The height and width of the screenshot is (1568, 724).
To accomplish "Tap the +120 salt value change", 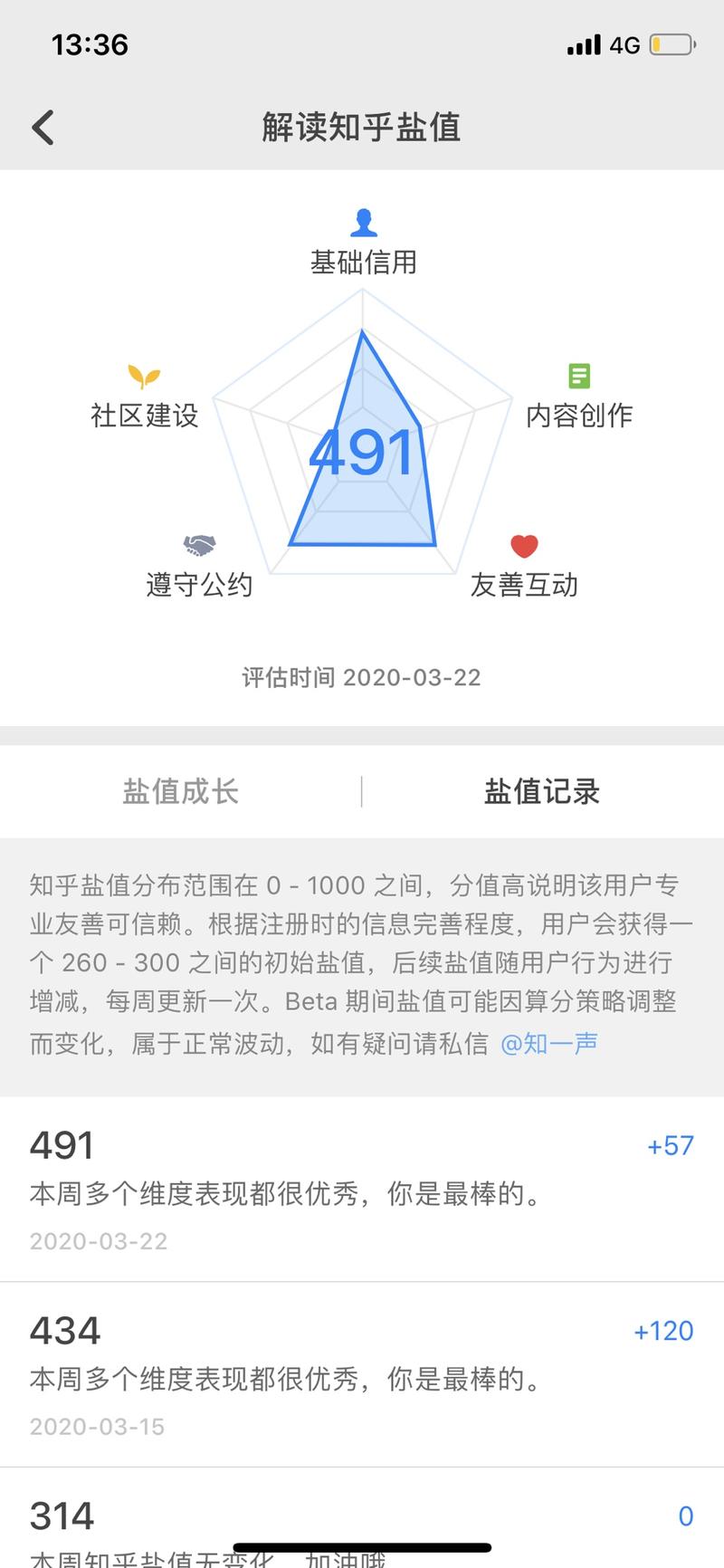I will (x=663, y=1330).
